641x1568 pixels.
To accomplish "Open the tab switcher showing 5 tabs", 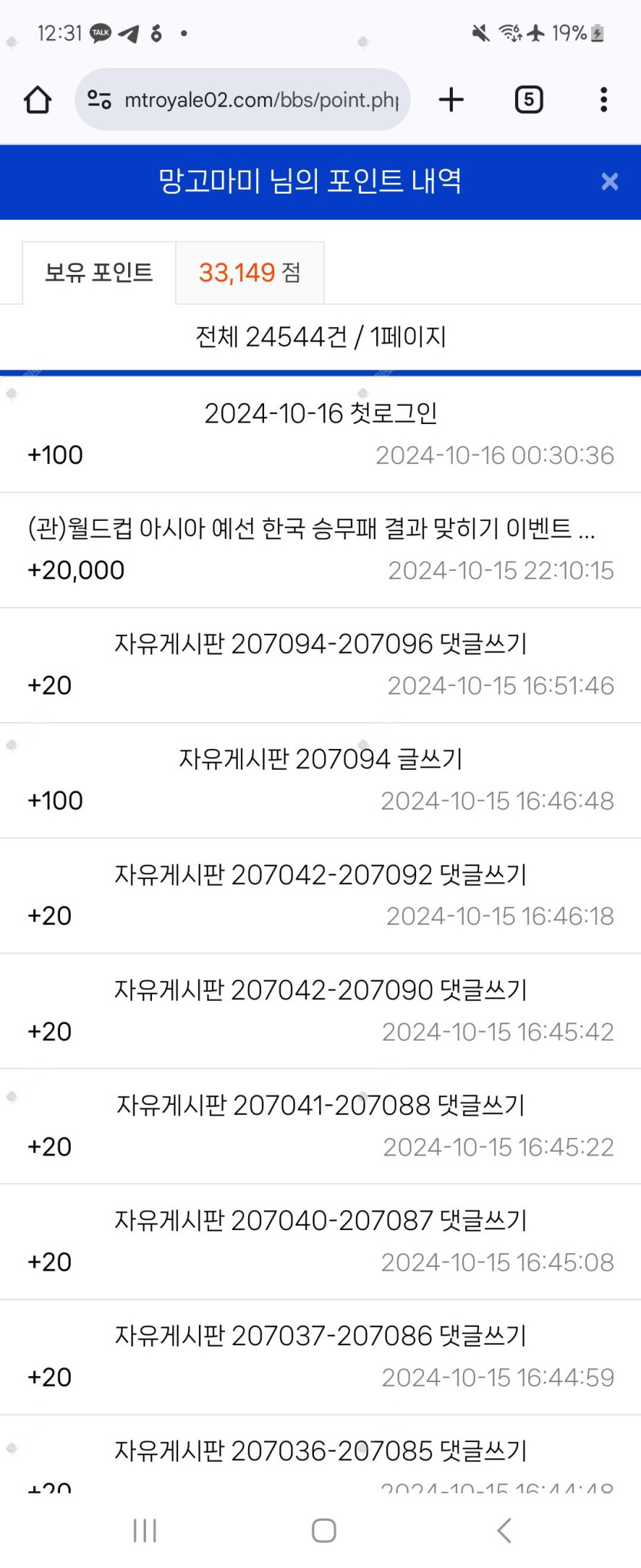I will [x=528, y=100].
